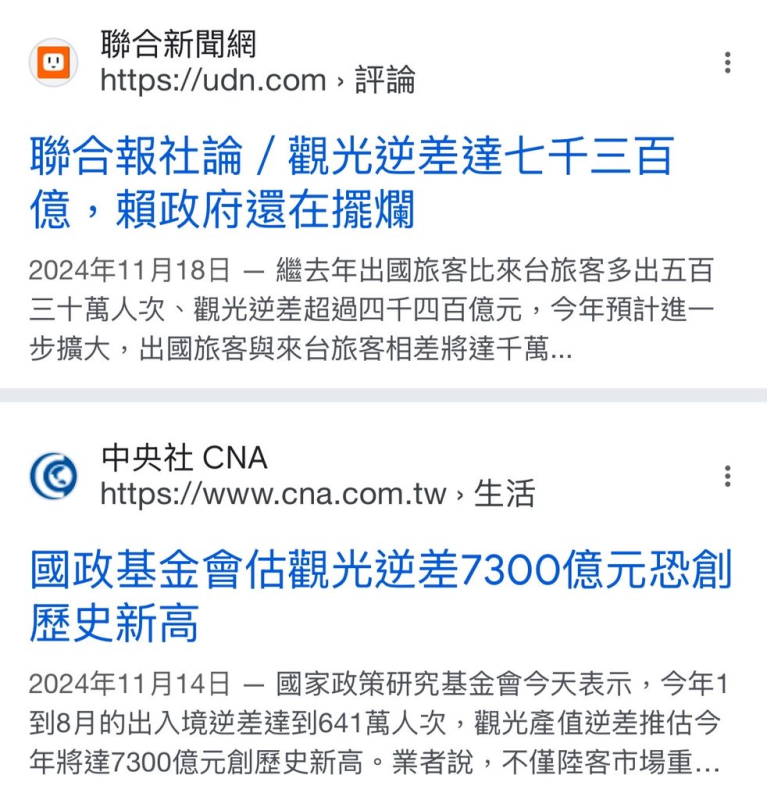Select the vertical dots beside 聯合新聞網 header

coord(727,62)
